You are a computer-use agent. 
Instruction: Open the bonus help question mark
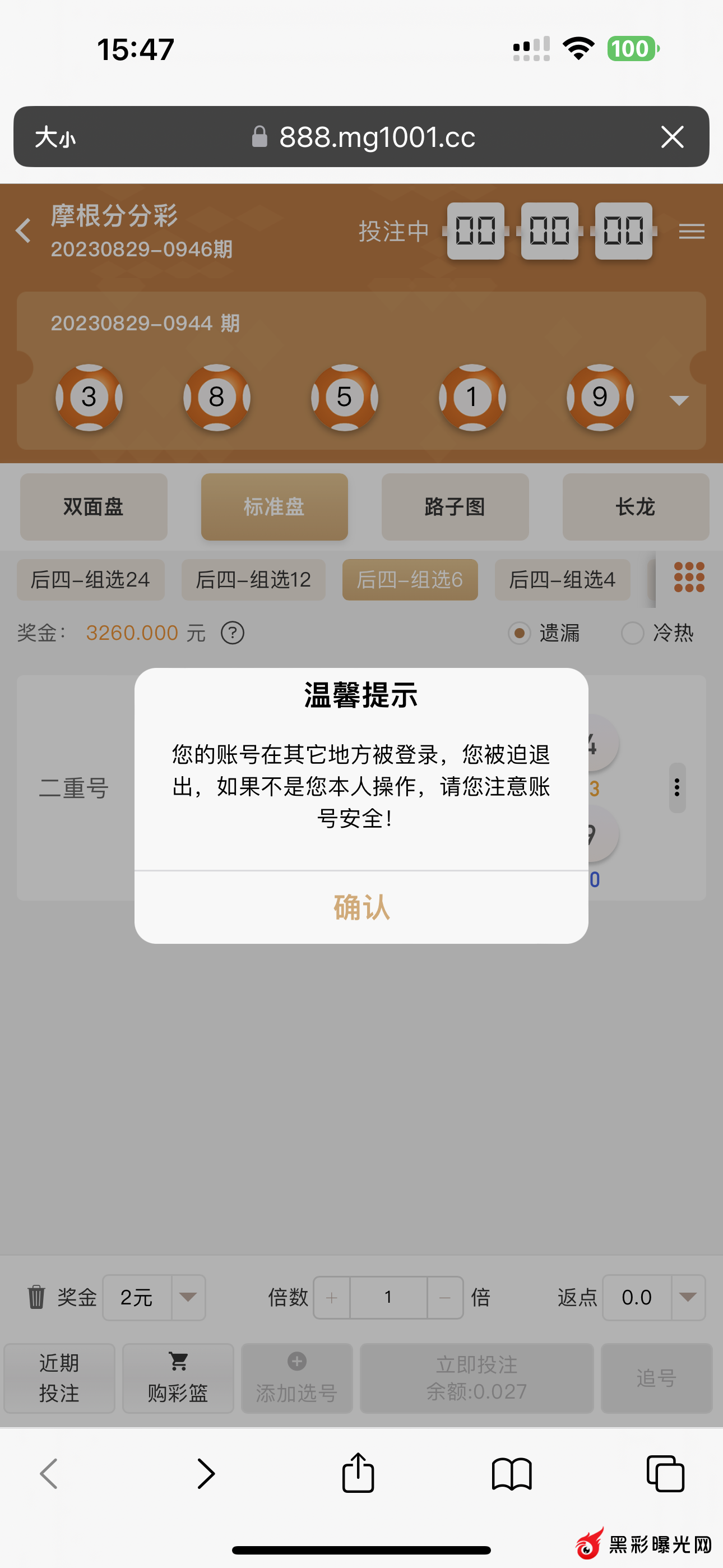[233, 633]
